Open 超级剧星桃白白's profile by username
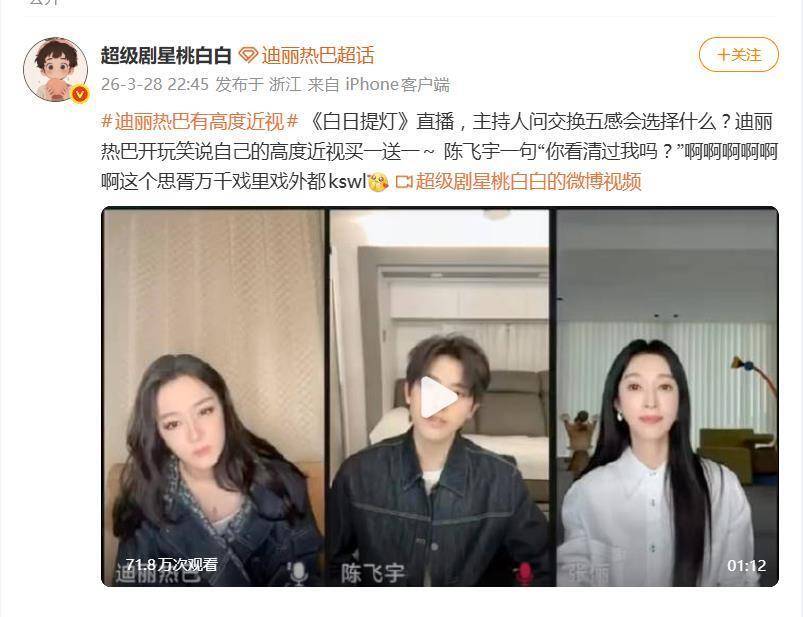Image resolution: width=803 pixels, height=617 pixels. tap(166, 55)
